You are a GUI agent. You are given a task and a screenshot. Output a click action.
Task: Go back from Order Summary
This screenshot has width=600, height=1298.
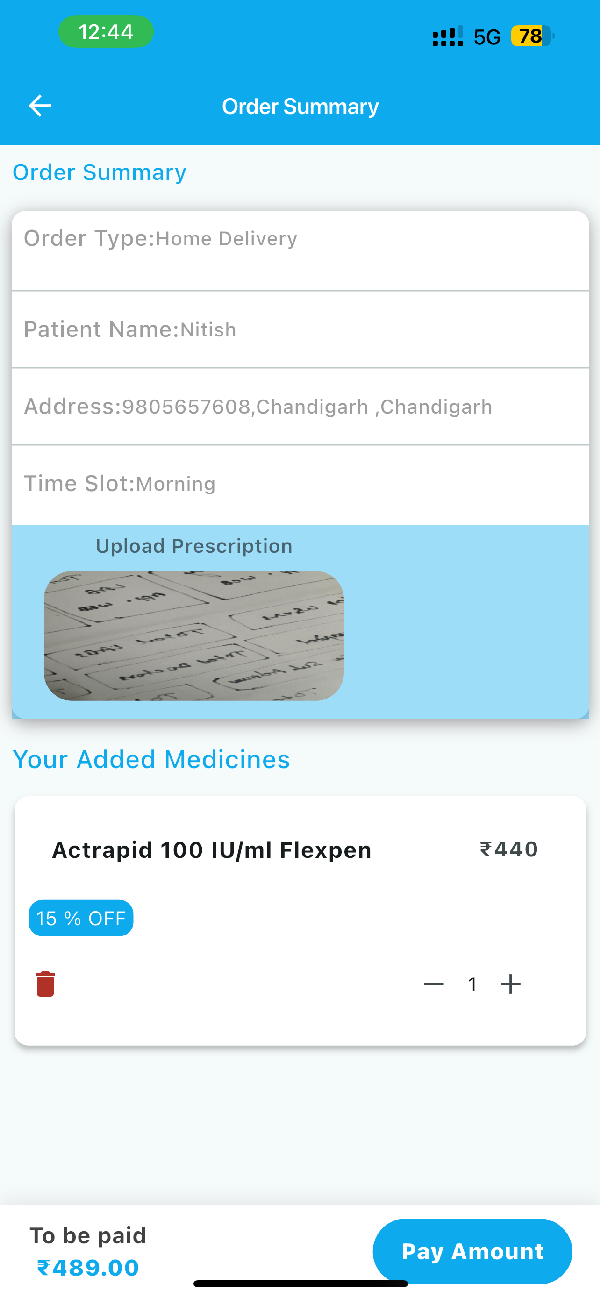(40, 106)
